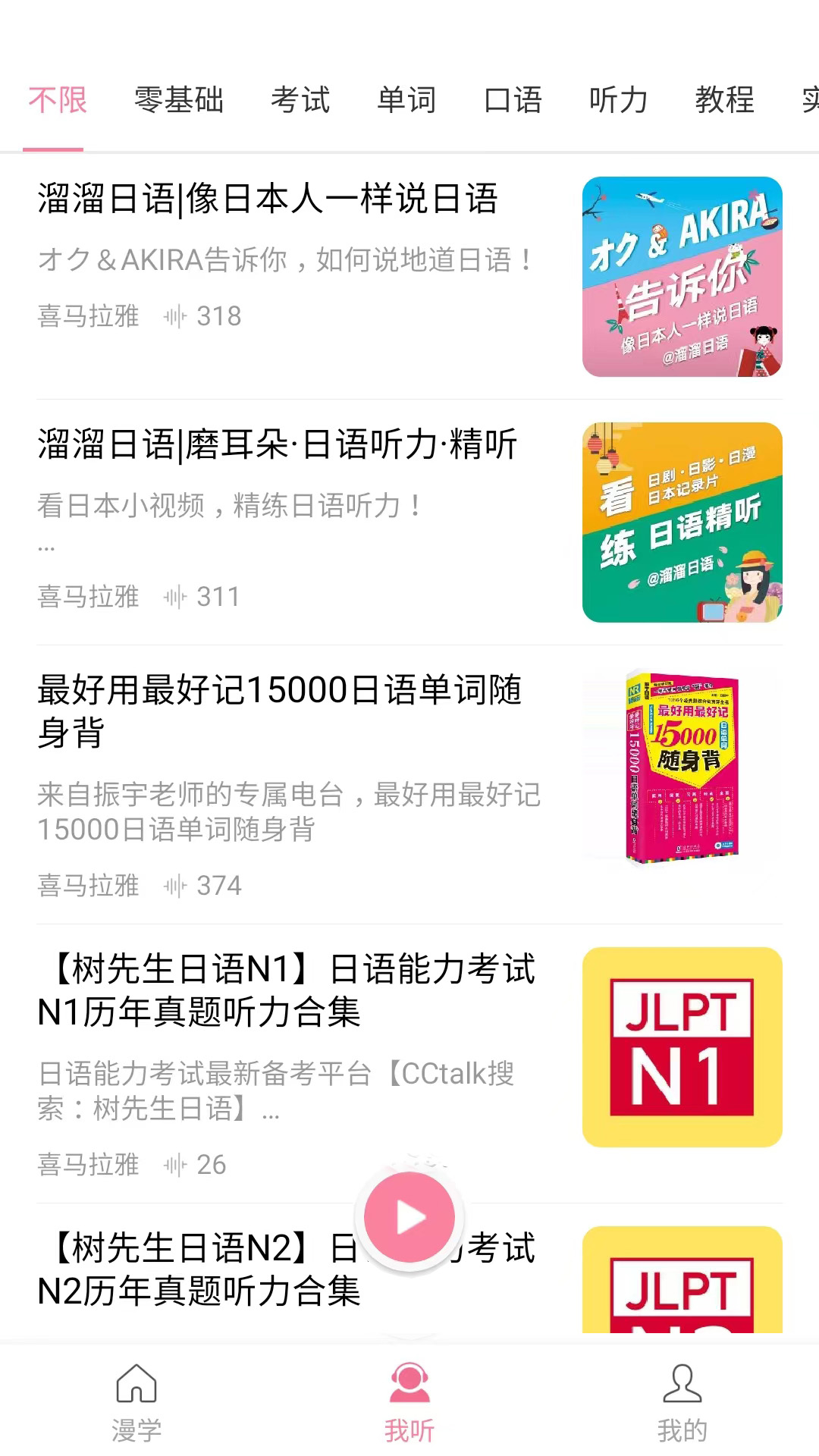819x1456 pixels.
Task: Select the 不限 category tab
Action: tap(58, 100)
